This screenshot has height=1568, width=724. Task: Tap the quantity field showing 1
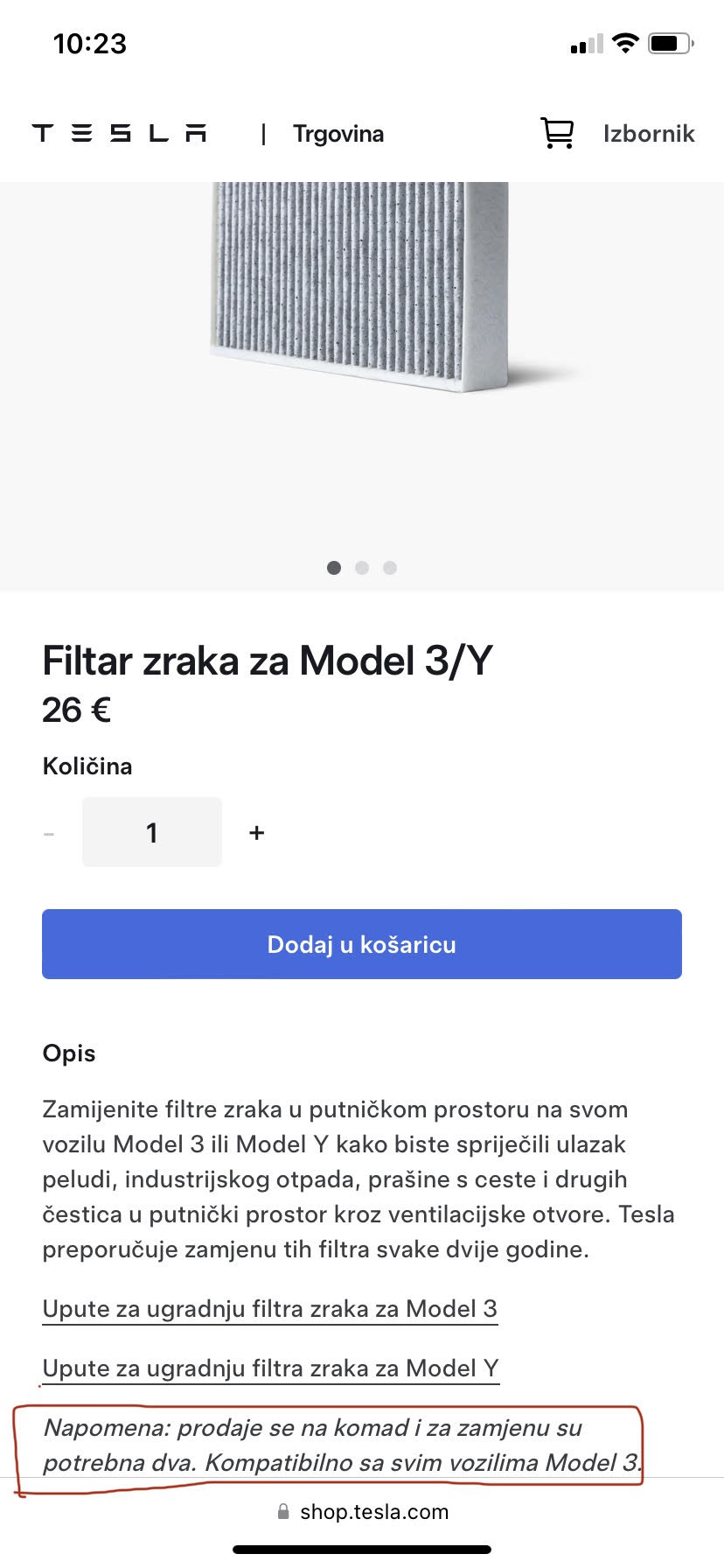(x=152, y=832)
